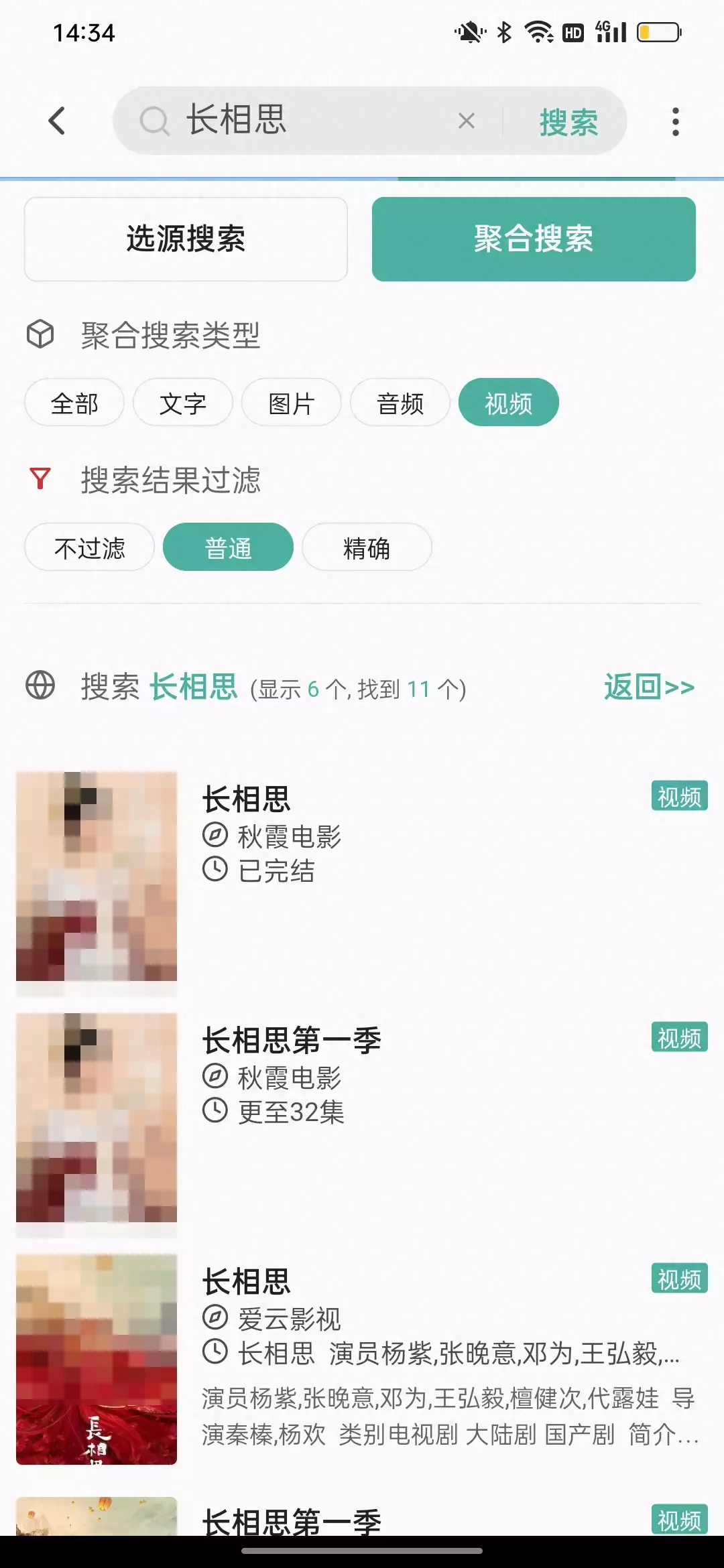Clear the search text 长相思
The image size is (724, 1568).
point(466,121)
